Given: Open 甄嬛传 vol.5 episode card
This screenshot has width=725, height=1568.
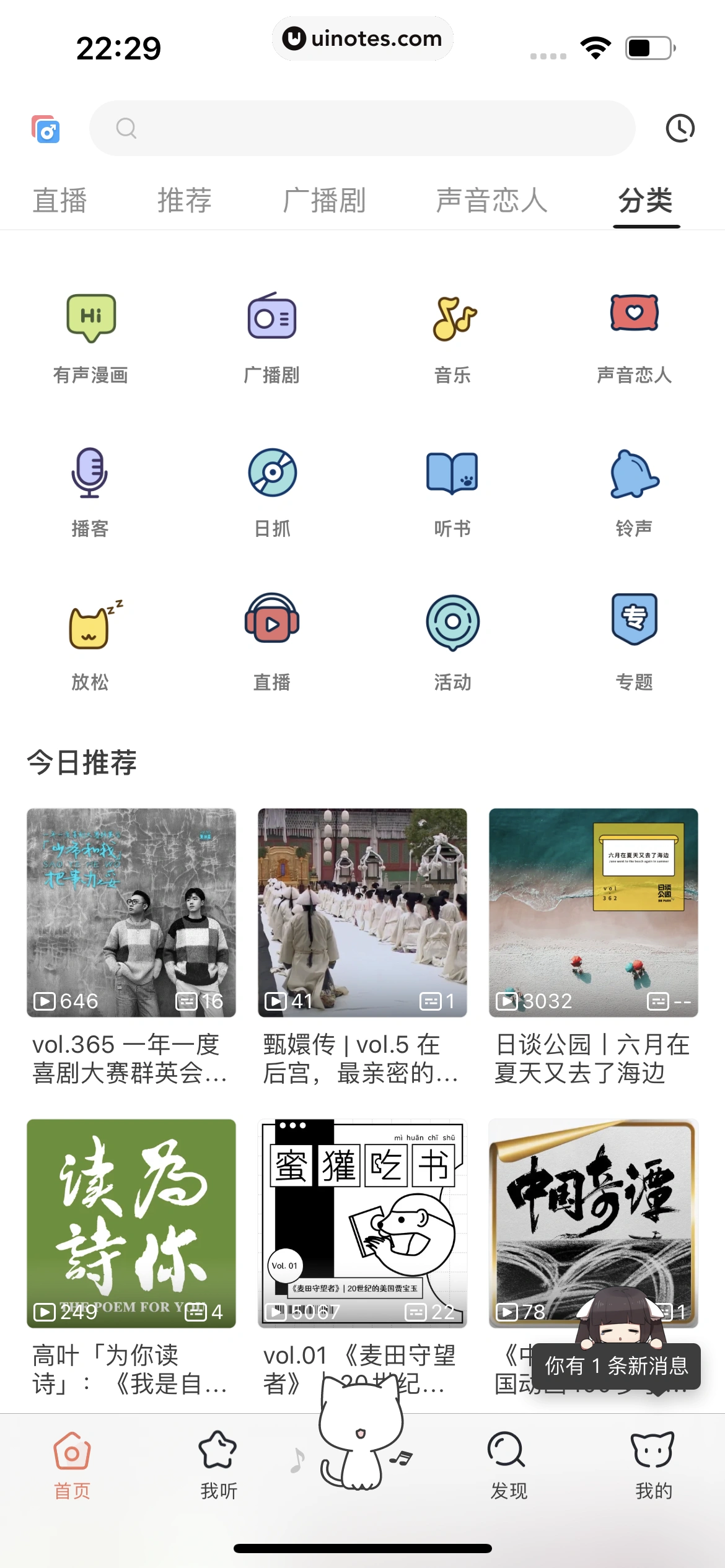Looking at the screenshot, I should 362,912.
